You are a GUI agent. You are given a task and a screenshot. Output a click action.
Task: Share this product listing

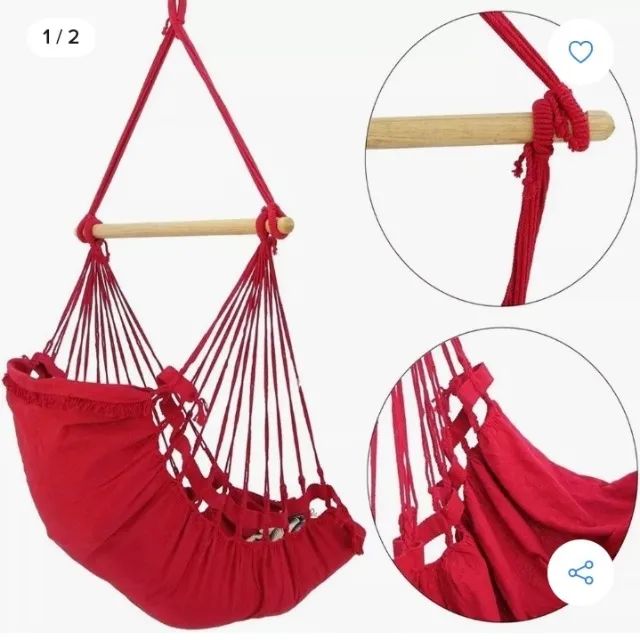point(580,573)
